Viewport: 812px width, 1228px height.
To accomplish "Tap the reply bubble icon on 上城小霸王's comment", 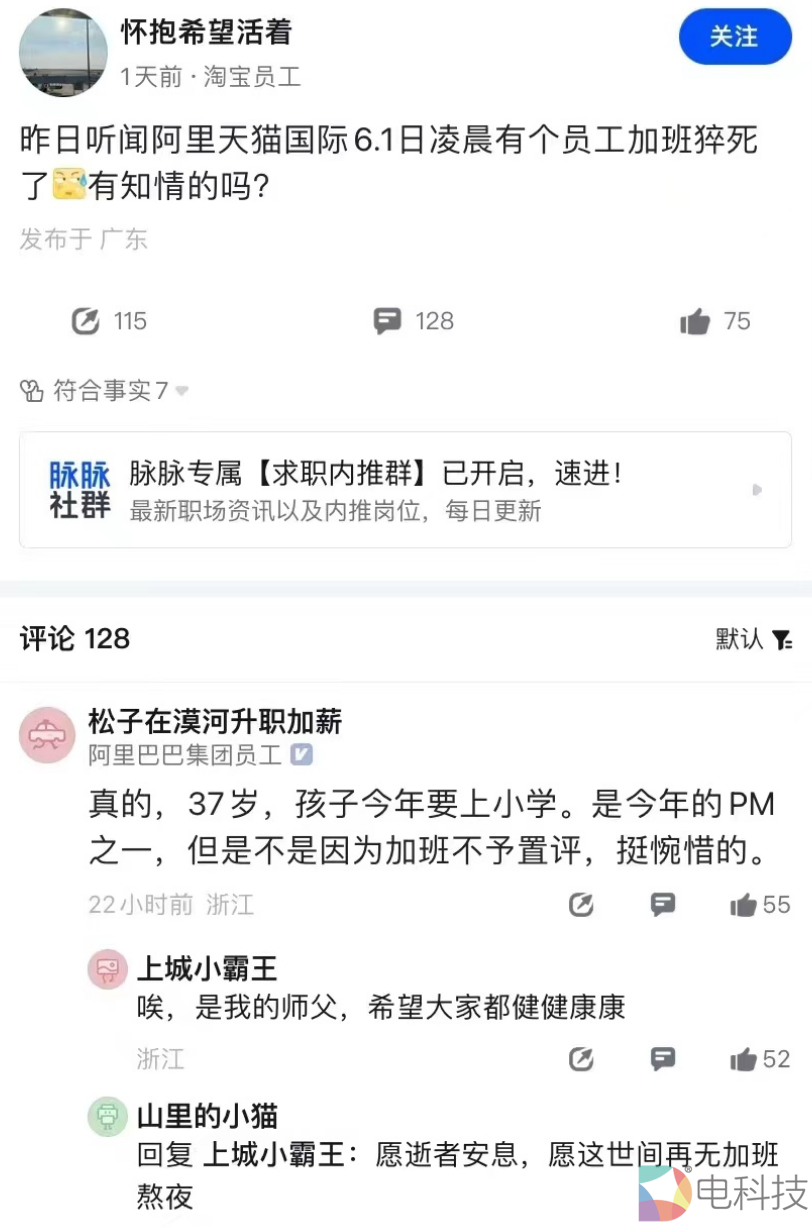I will click(662, 1059).
